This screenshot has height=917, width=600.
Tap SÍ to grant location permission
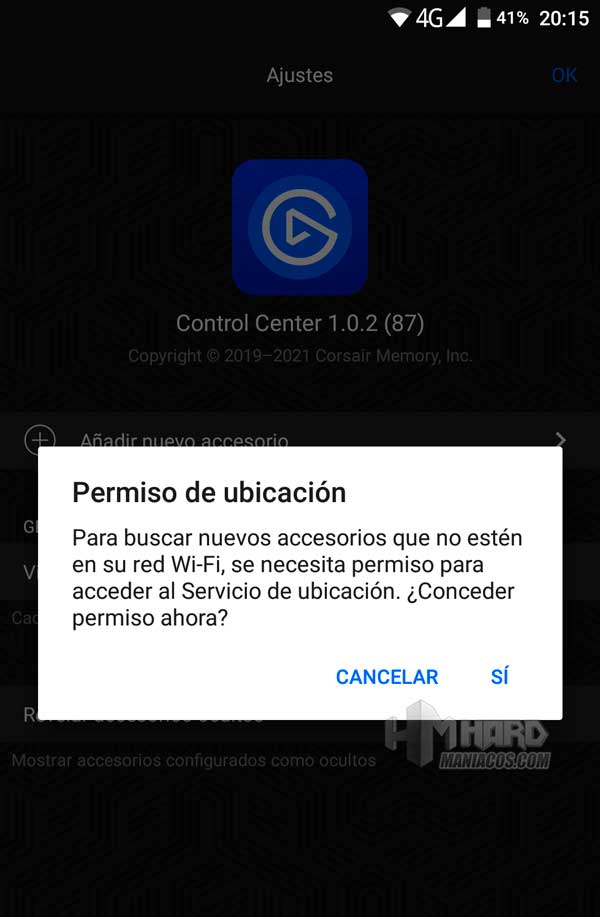tap(500, 677)
